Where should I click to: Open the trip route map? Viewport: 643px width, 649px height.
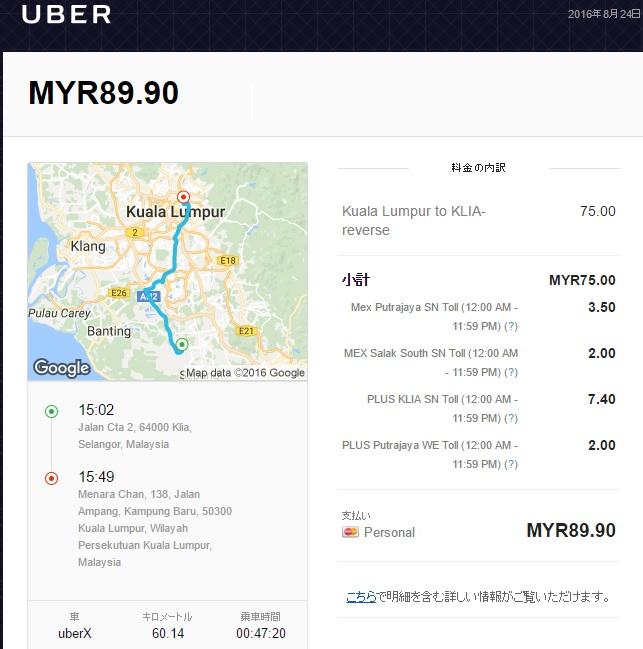pos(168,272)
